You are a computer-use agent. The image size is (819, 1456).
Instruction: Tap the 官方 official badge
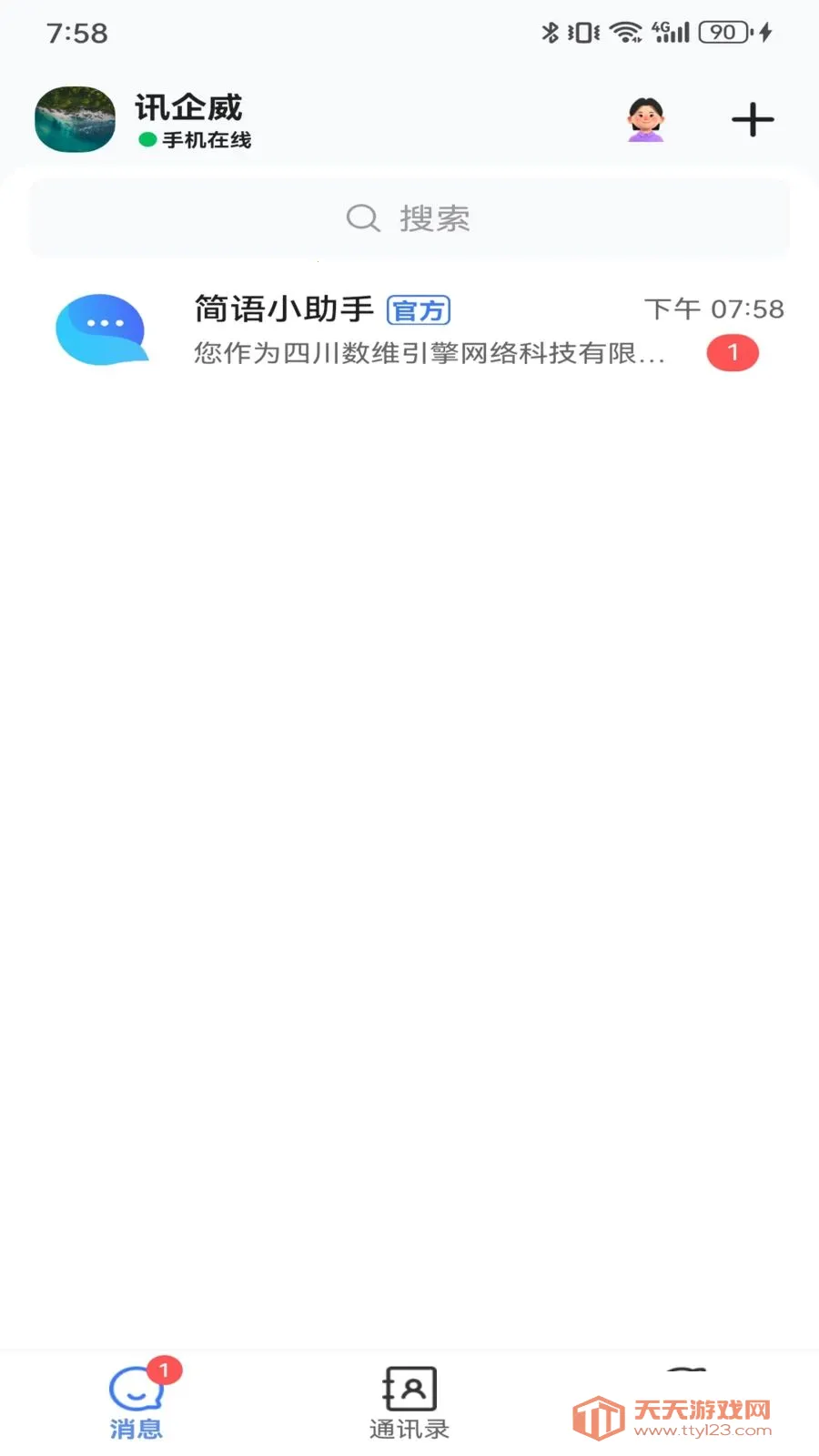(420, 310)
